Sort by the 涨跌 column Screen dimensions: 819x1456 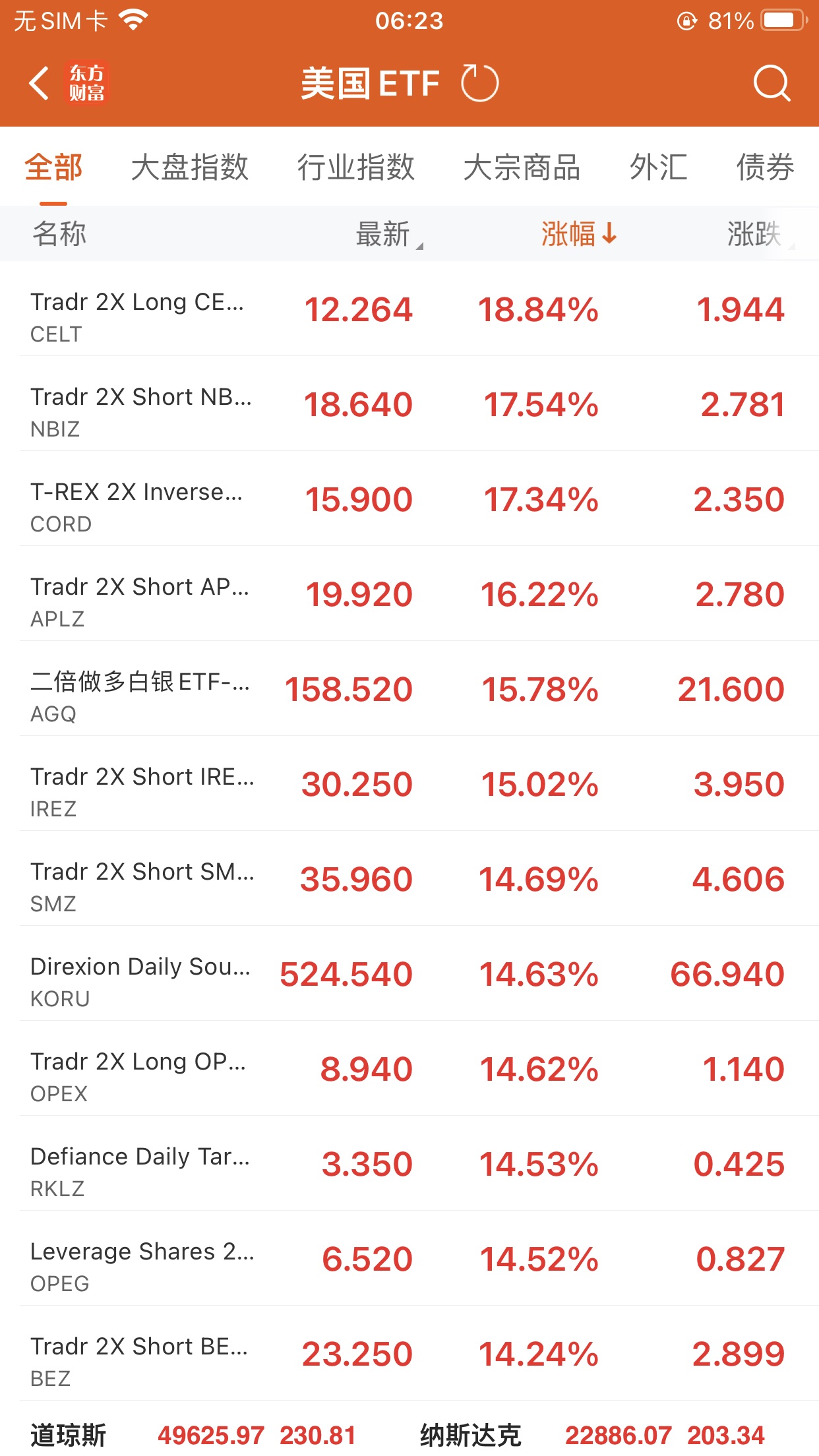pos(757,234)
